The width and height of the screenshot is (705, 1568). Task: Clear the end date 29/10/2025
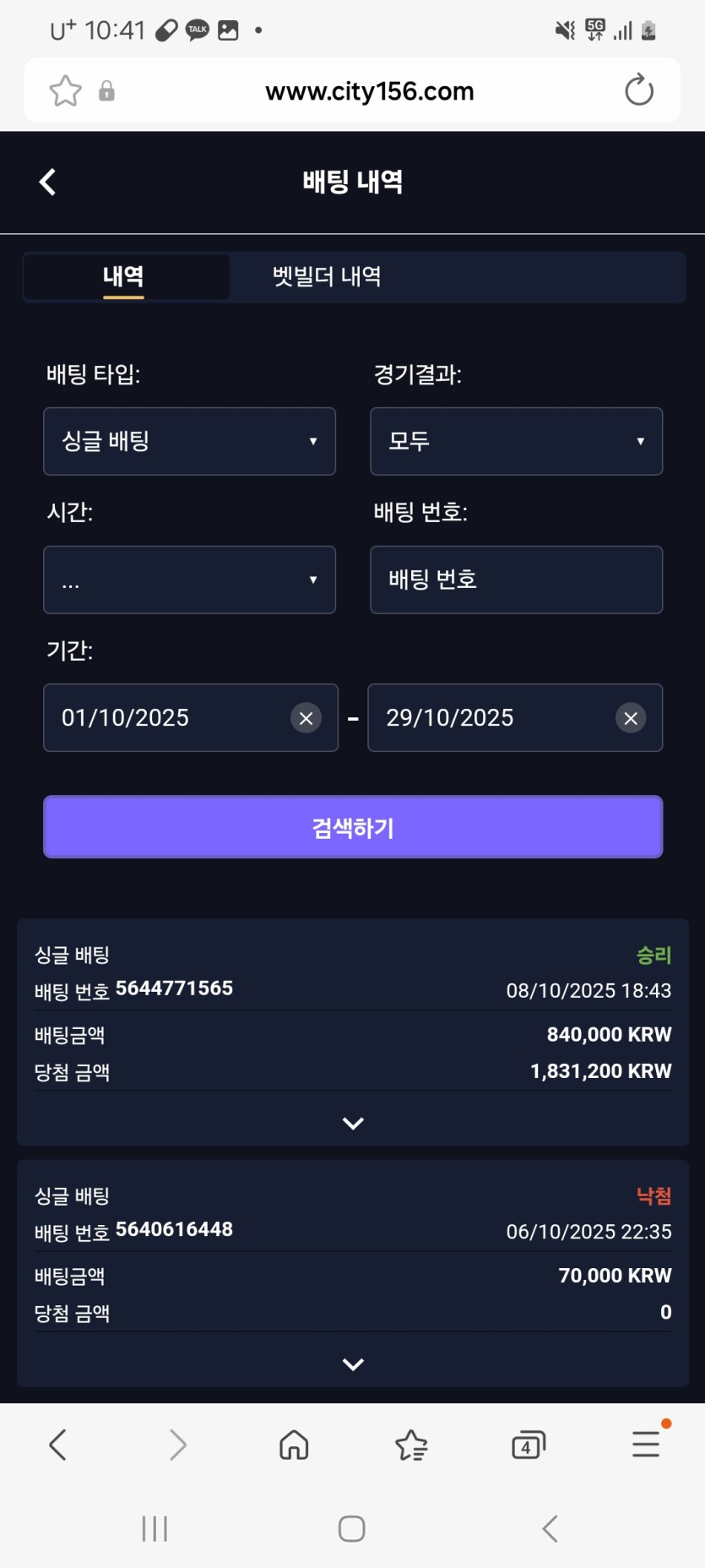click(x=631, y=718)
